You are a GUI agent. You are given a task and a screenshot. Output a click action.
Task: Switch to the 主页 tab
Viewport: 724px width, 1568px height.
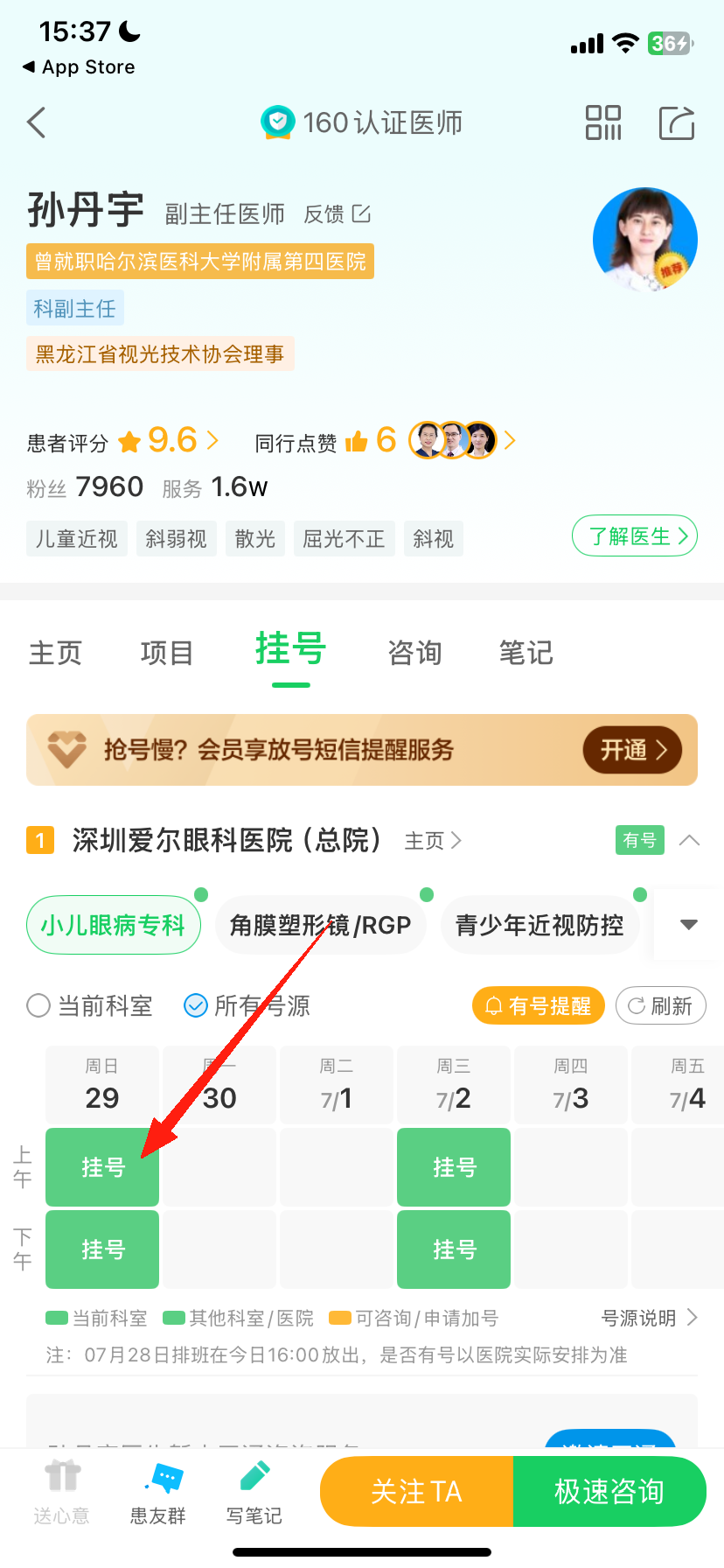click(55, 653)
